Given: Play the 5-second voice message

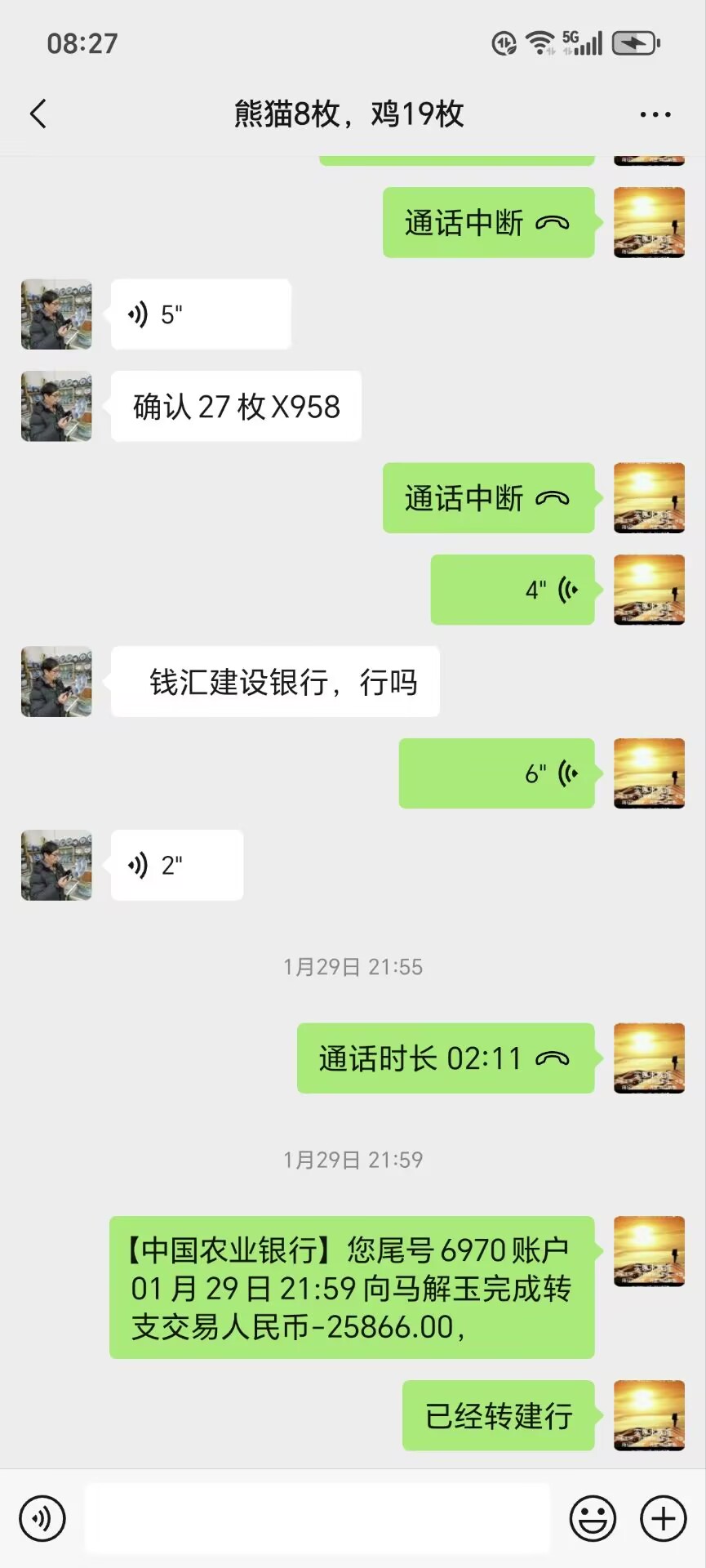Looking at the screenshot, I should coord(201,314).
